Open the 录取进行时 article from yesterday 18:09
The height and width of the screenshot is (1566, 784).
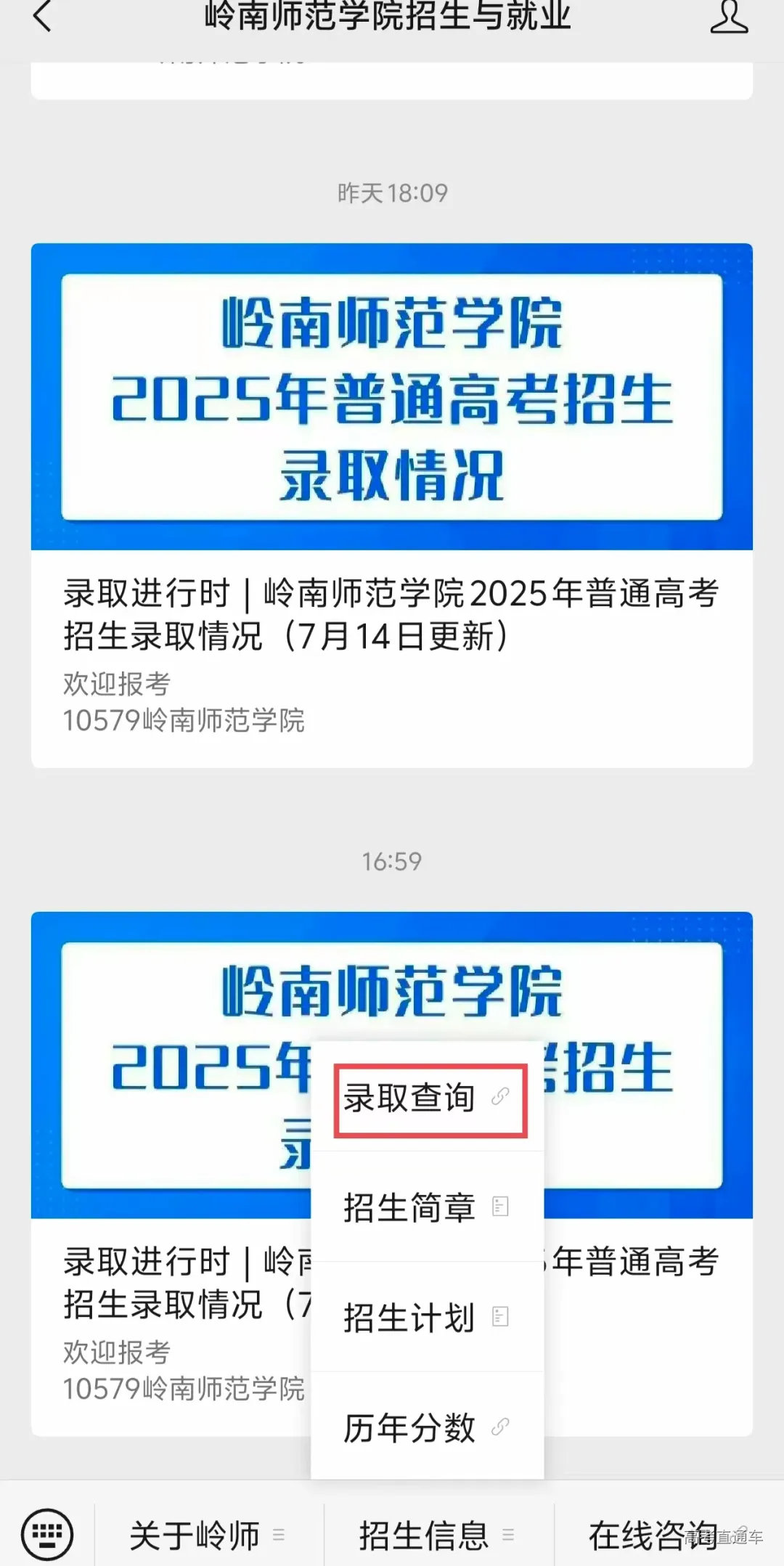(392, 613)
